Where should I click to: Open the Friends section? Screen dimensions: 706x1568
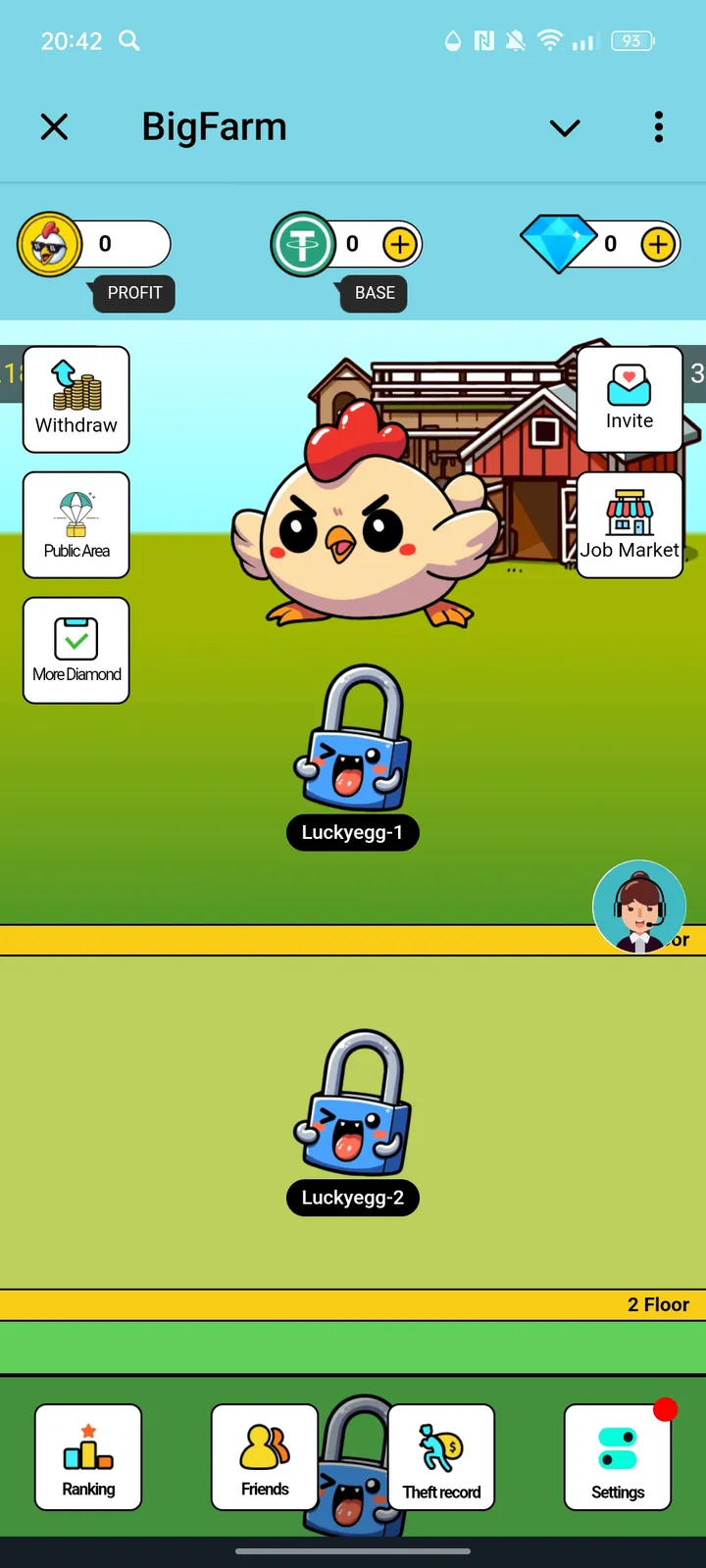(265, 1457)
